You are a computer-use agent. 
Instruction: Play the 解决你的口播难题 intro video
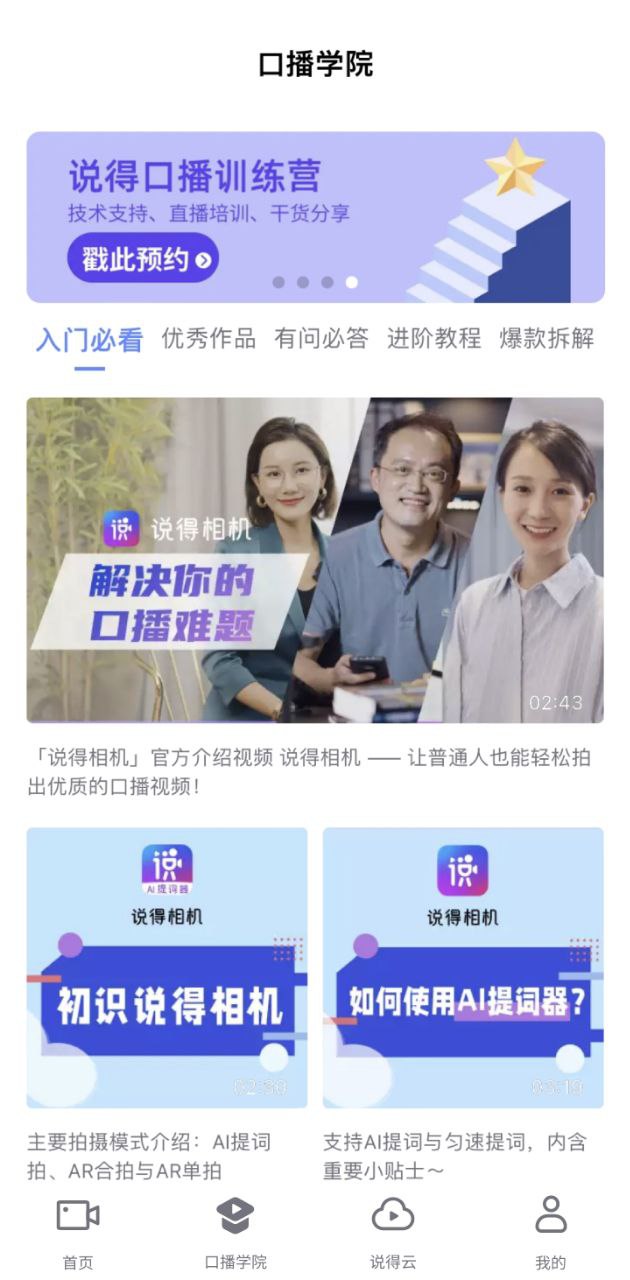[315, 560]
